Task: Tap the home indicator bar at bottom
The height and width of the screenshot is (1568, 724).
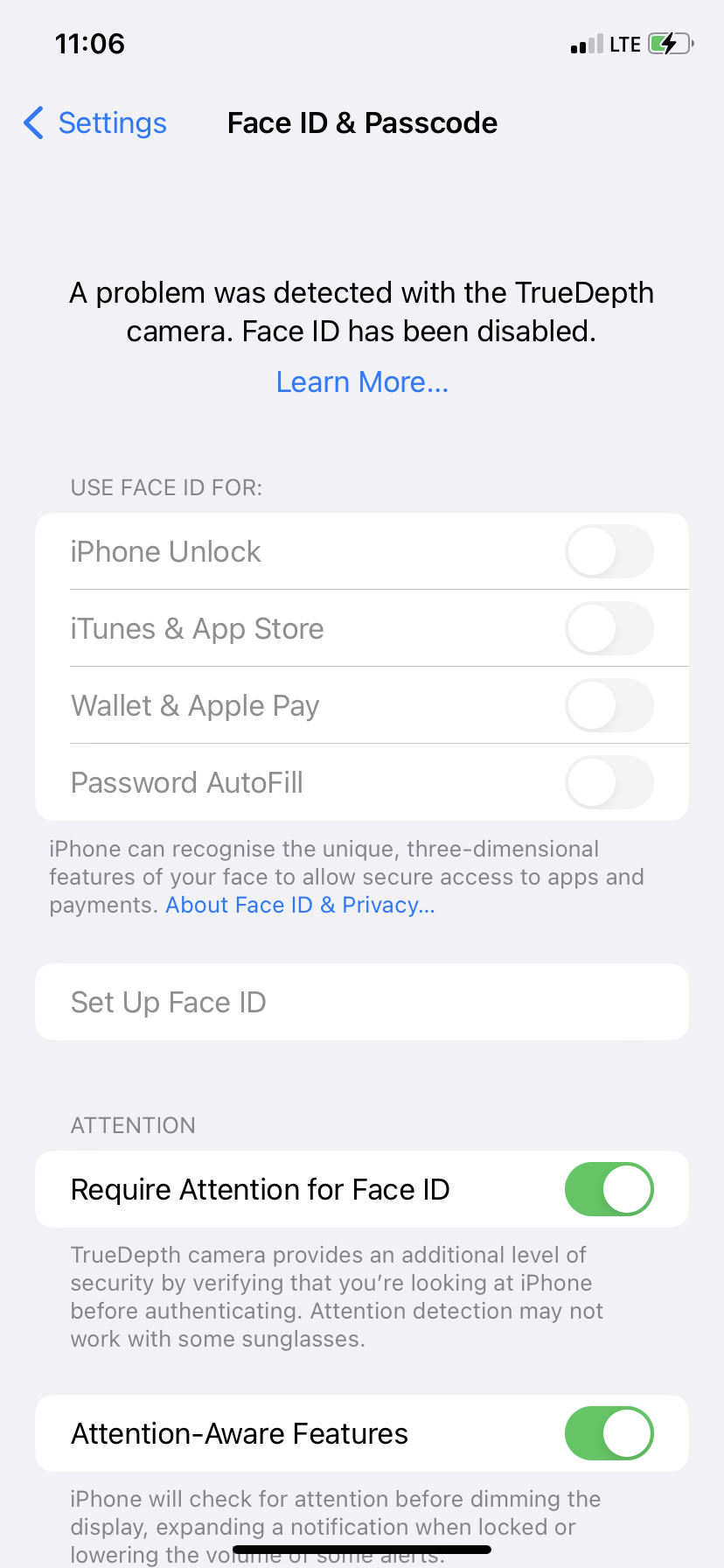Action: [361, 1549]
